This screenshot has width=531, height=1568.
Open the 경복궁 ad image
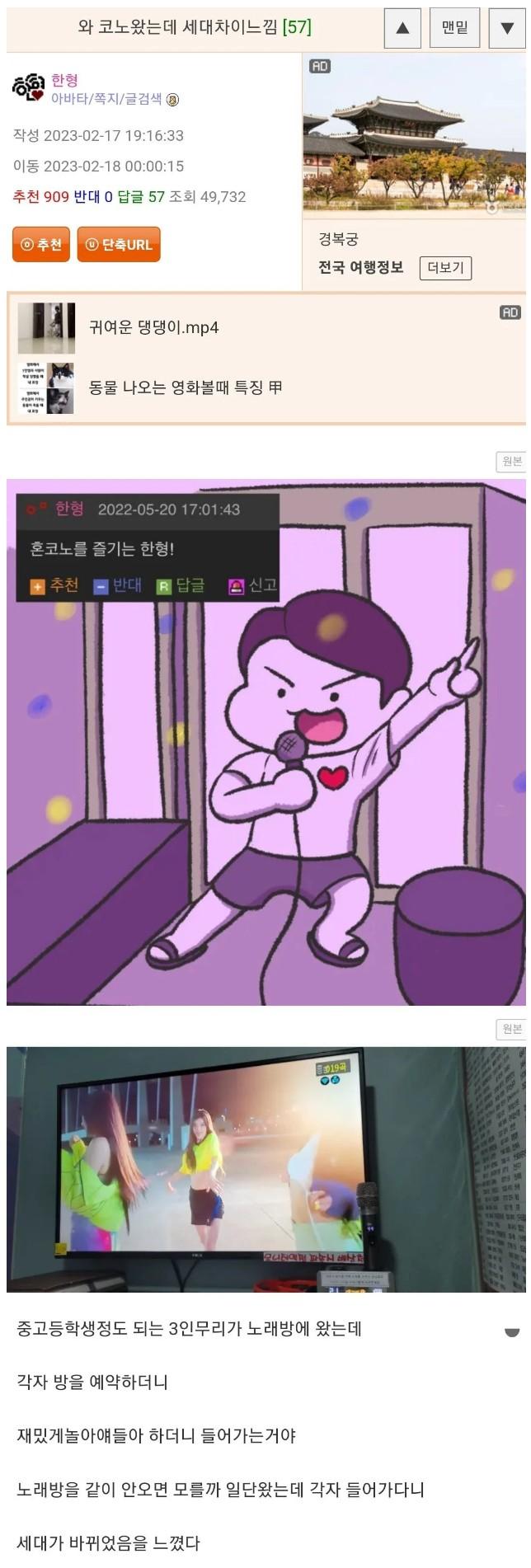pos(414,136)
